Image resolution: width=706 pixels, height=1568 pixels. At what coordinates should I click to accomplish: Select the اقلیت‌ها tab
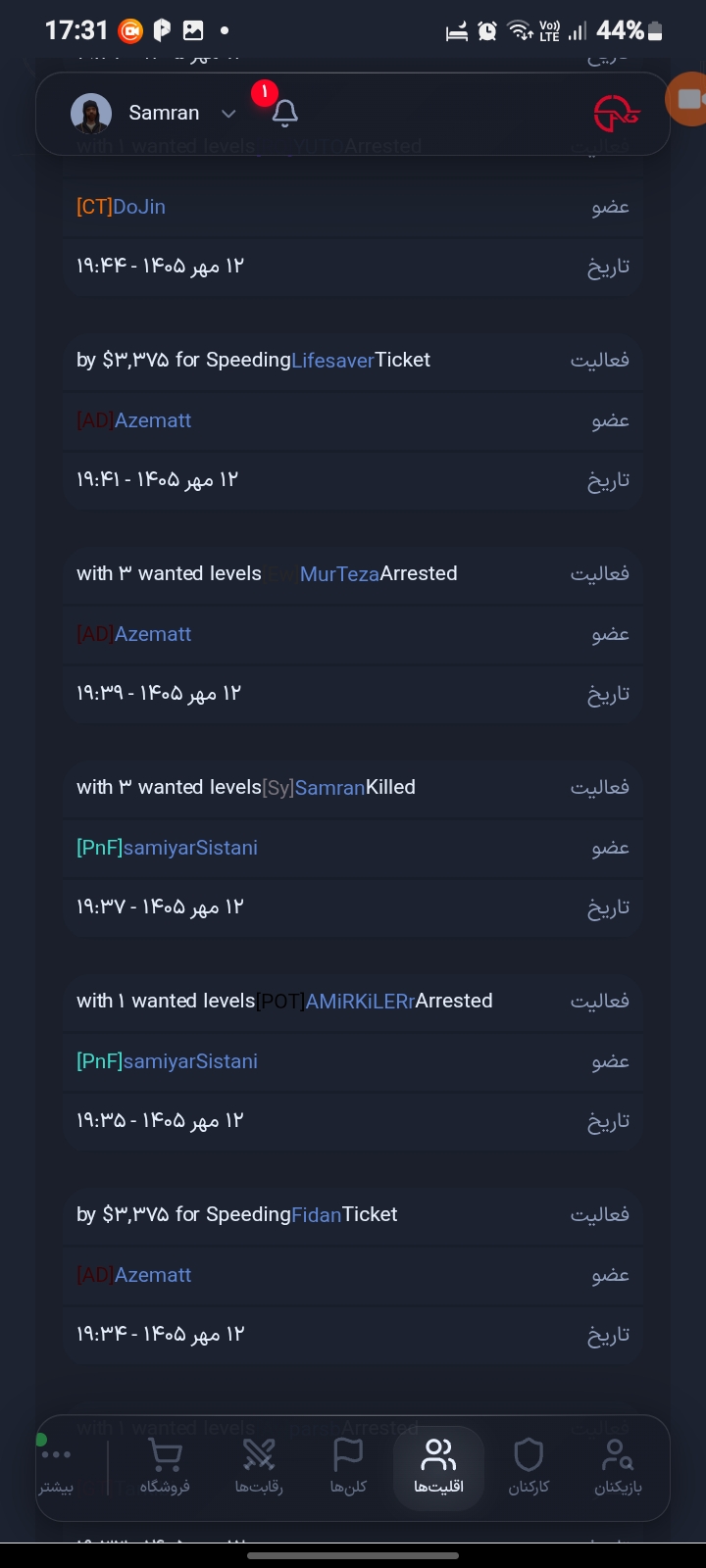(x=438, y=1467)
